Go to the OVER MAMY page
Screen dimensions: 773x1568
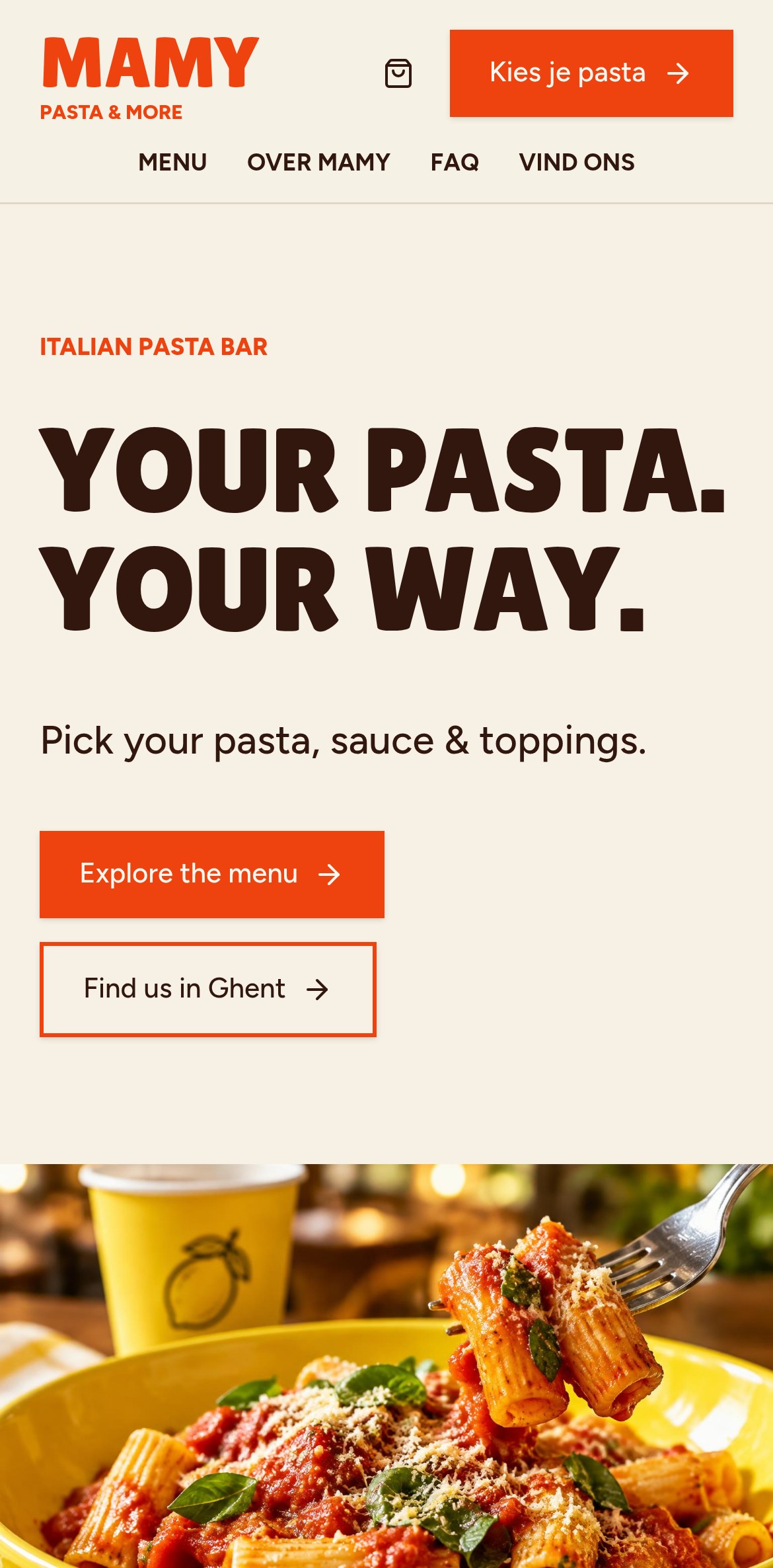(318, 162)
